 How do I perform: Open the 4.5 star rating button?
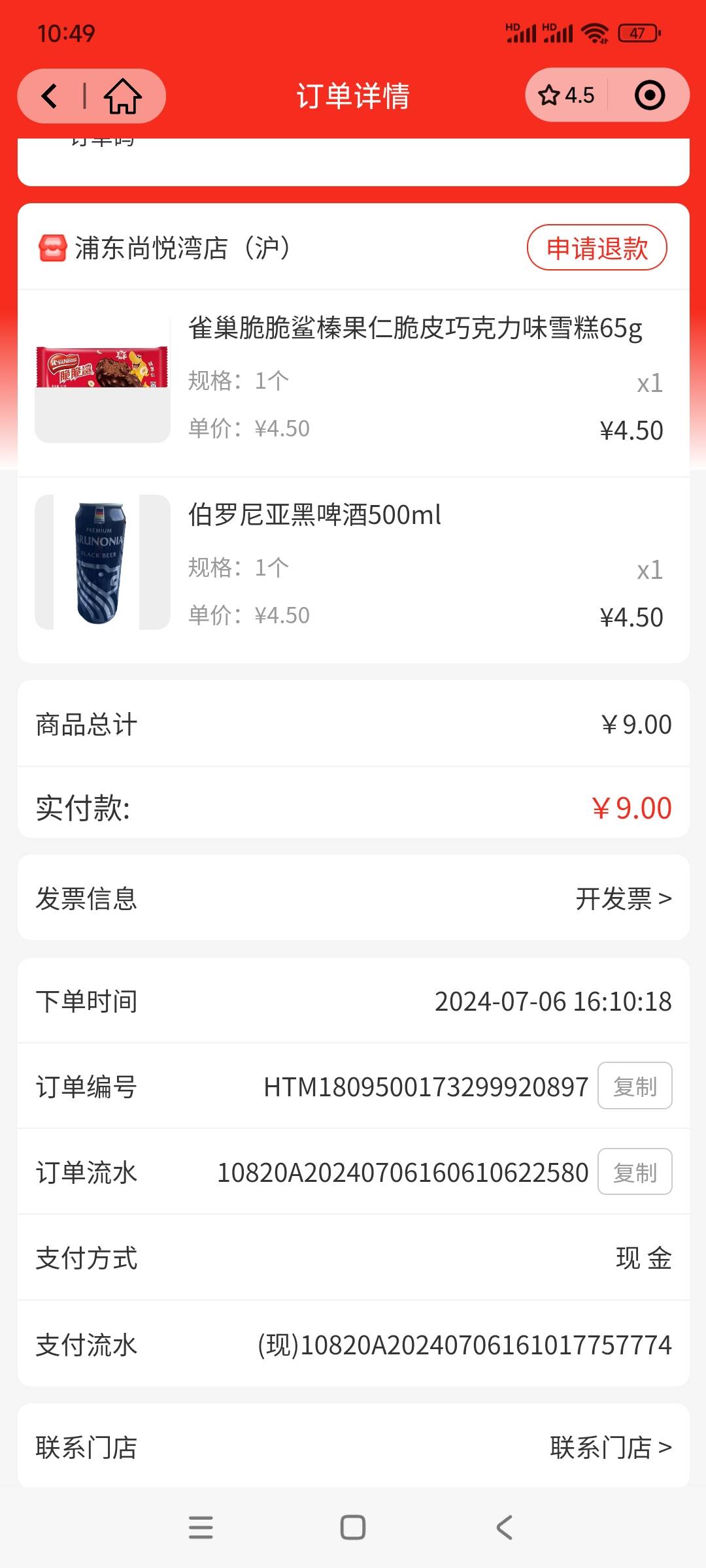coord(566,95)
